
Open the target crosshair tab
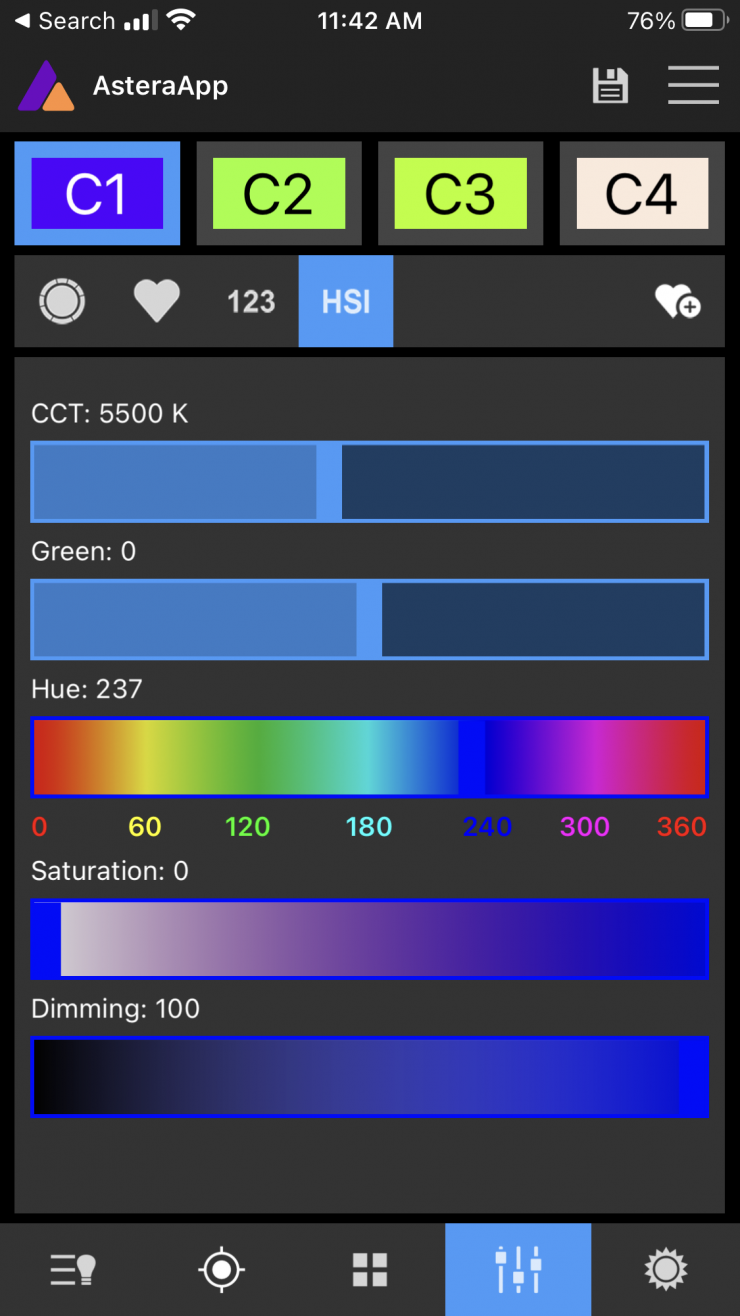pyautogui.click(x=221, y=1270)
